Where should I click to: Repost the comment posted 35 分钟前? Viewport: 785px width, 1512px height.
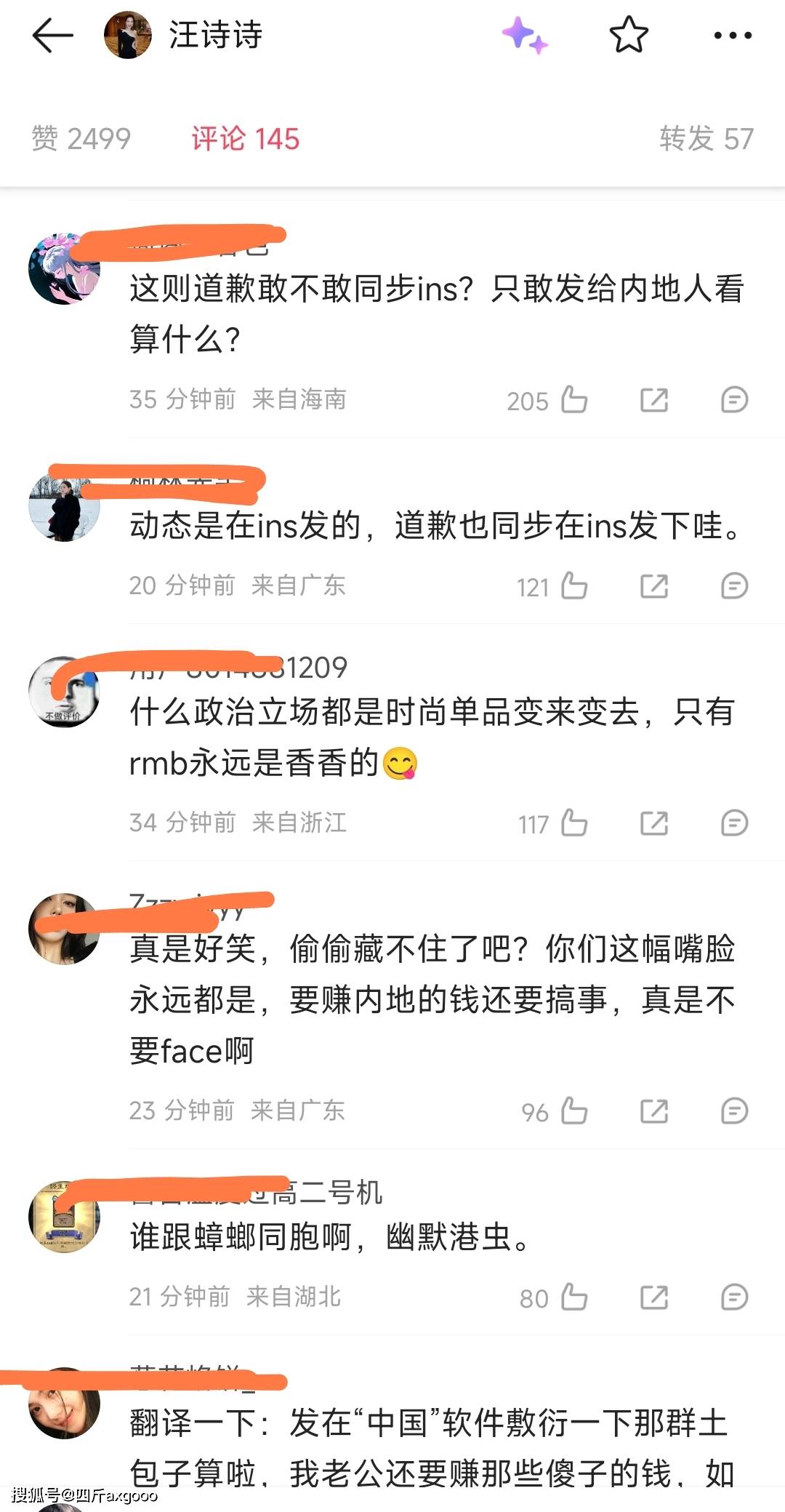tap(654, 399)
